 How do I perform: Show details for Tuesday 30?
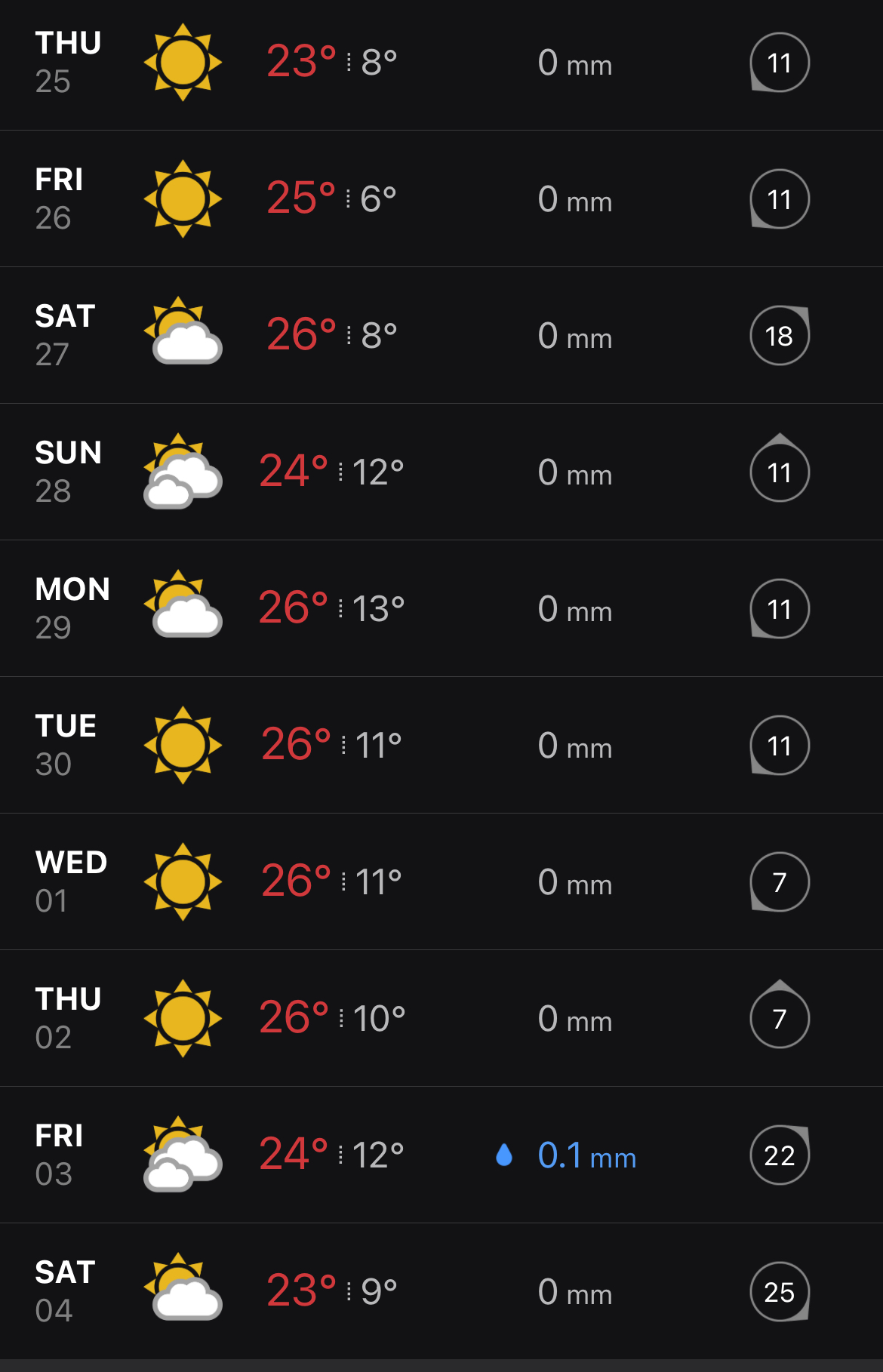click(441, 746)
